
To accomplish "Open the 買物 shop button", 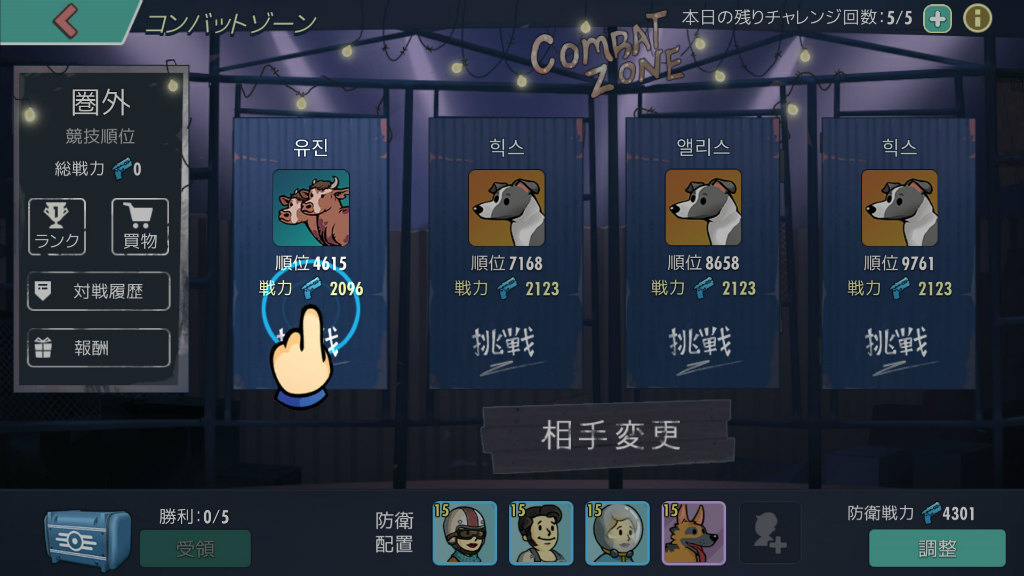I will tap(140, 226).
